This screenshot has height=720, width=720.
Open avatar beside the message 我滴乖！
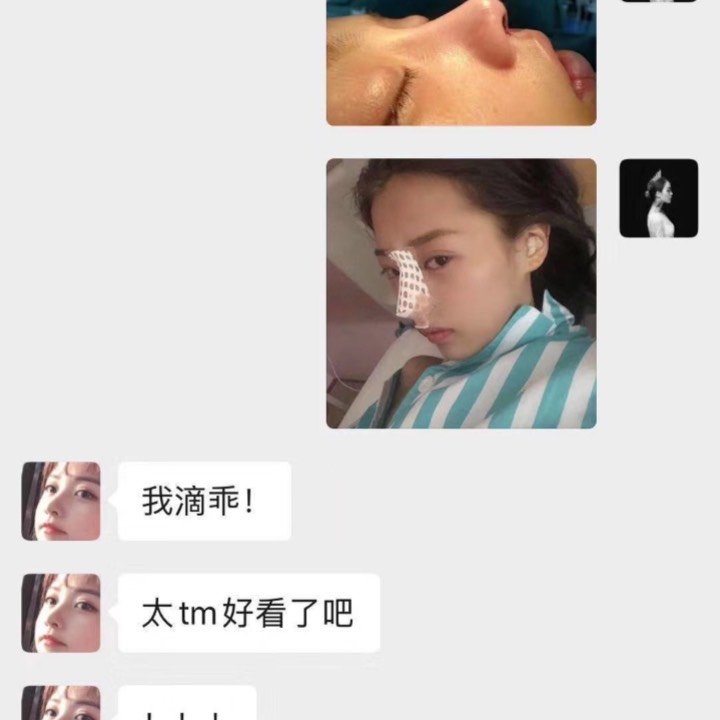(x=61, y=501)
